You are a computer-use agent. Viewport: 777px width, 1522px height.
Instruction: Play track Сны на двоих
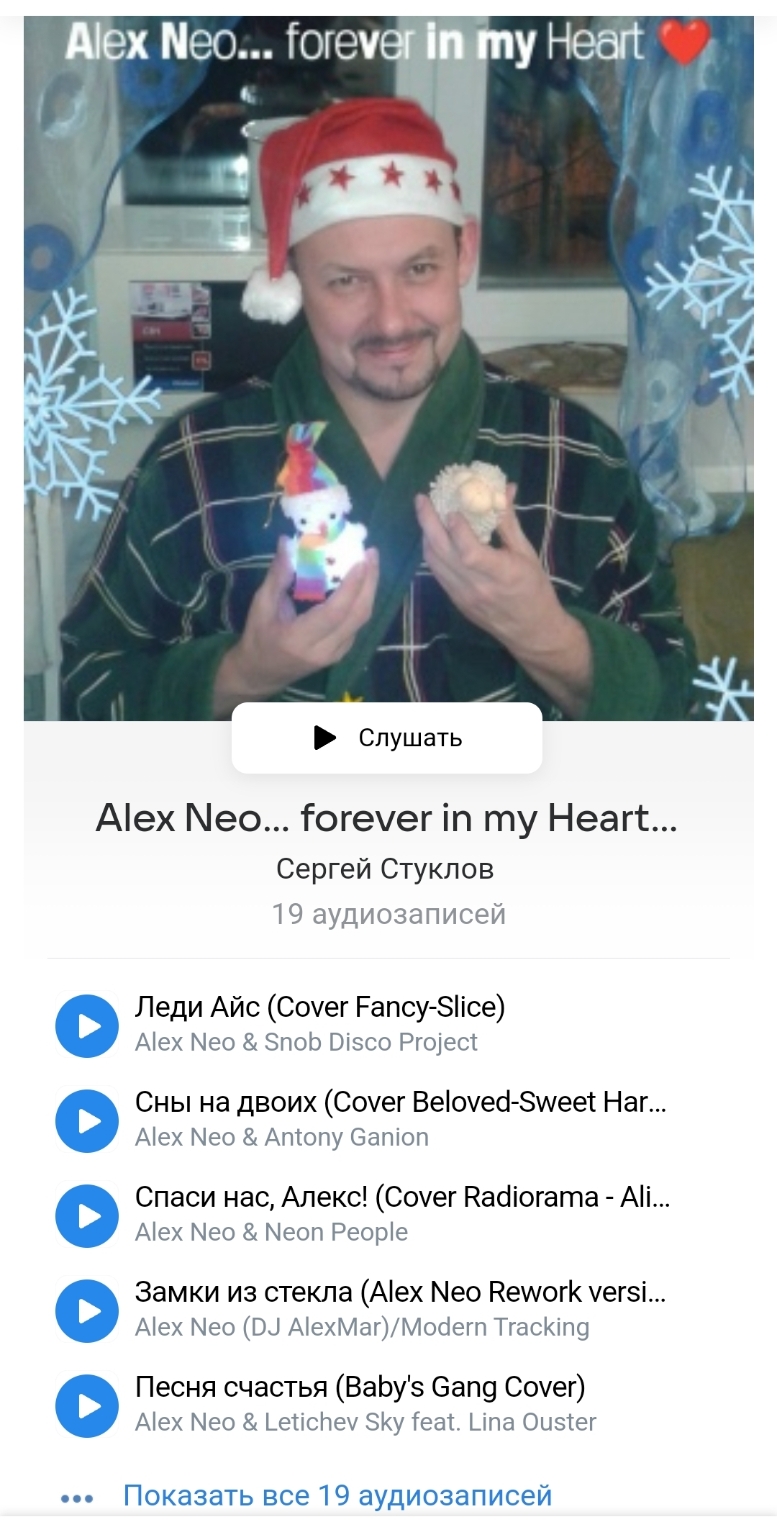click(87, 1121)
